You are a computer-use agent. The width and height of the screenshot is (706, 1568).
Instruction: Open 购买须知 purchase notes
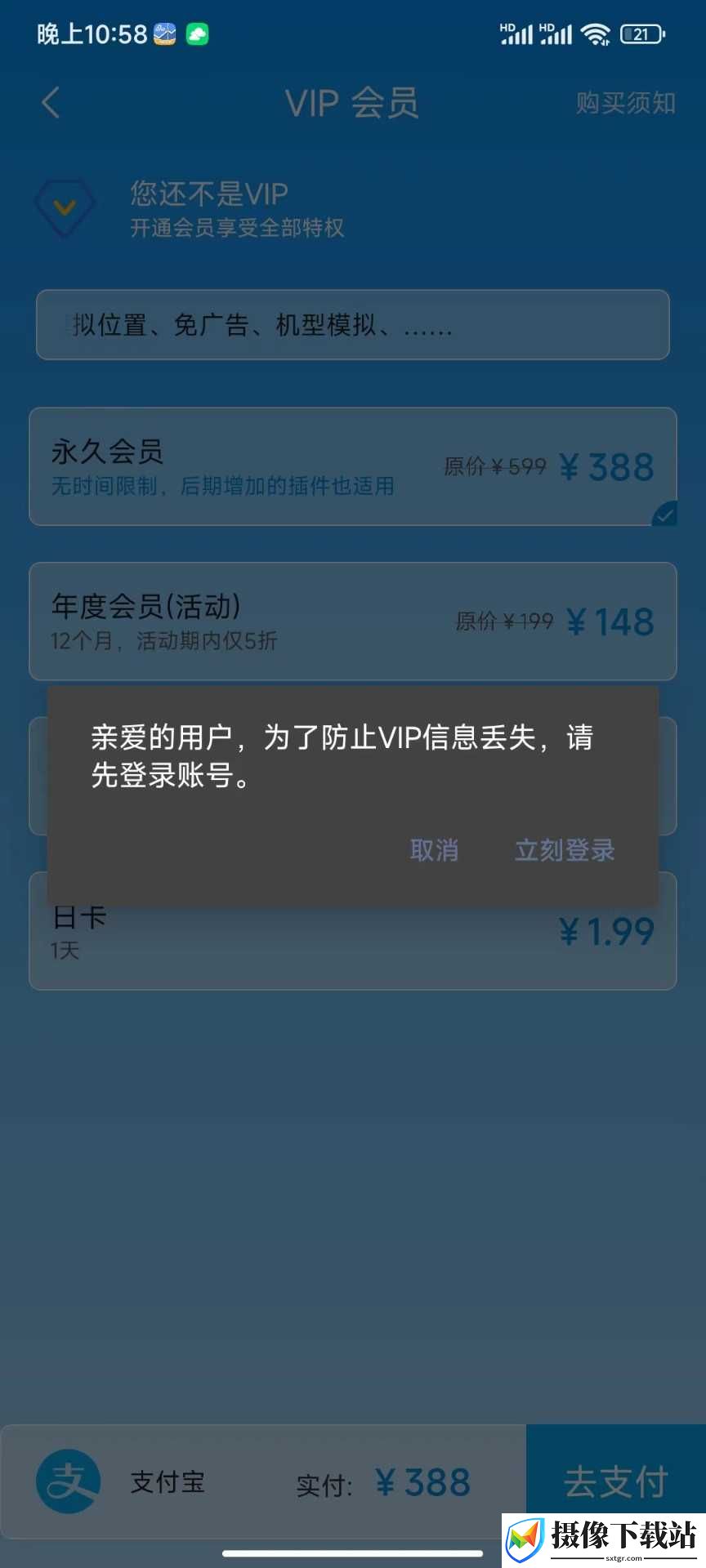pos(625,103)
